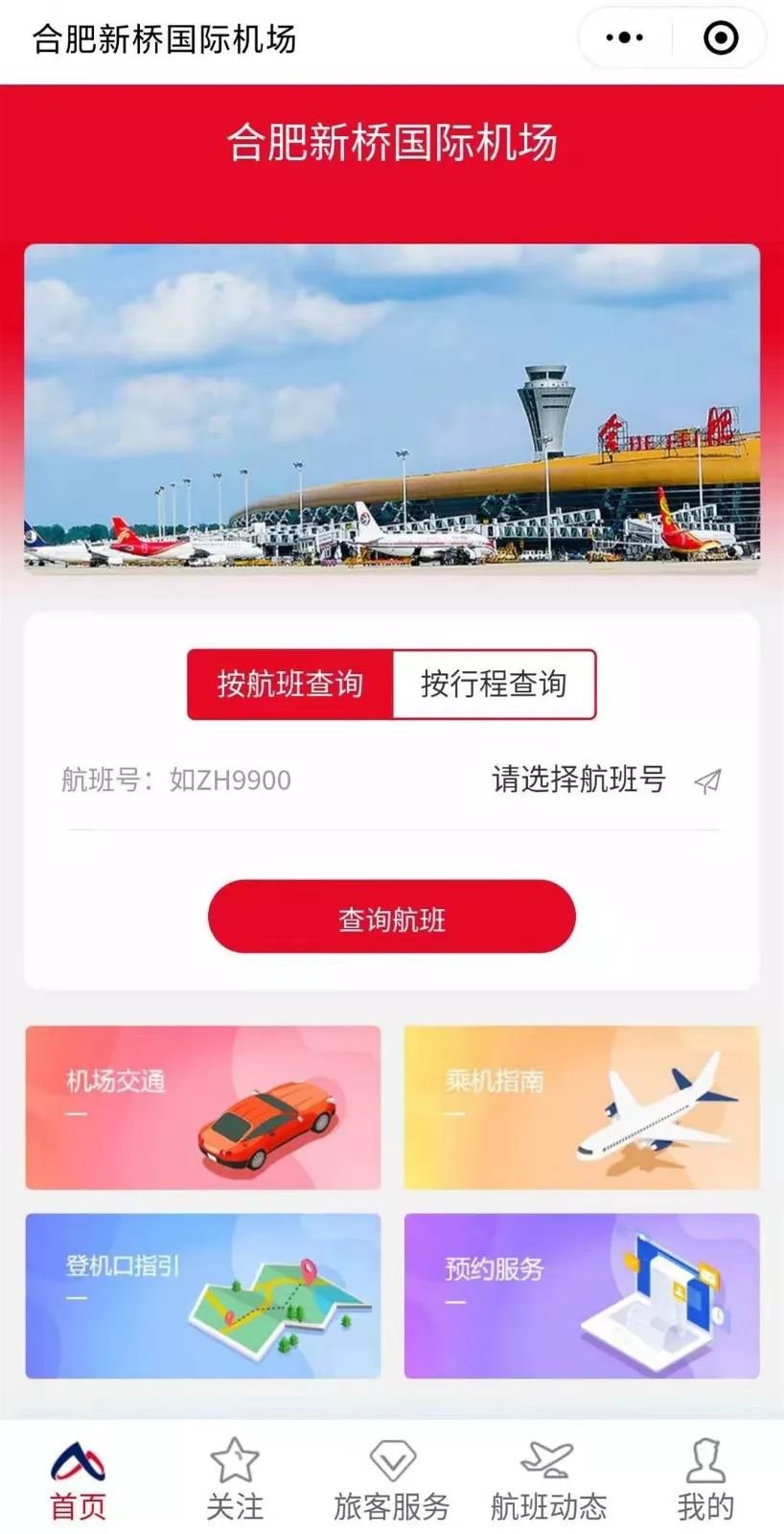Viewport: 784px width, 1534px height.
Task: Close the mini program with the circle icon
Action: (x=721, y=38)
